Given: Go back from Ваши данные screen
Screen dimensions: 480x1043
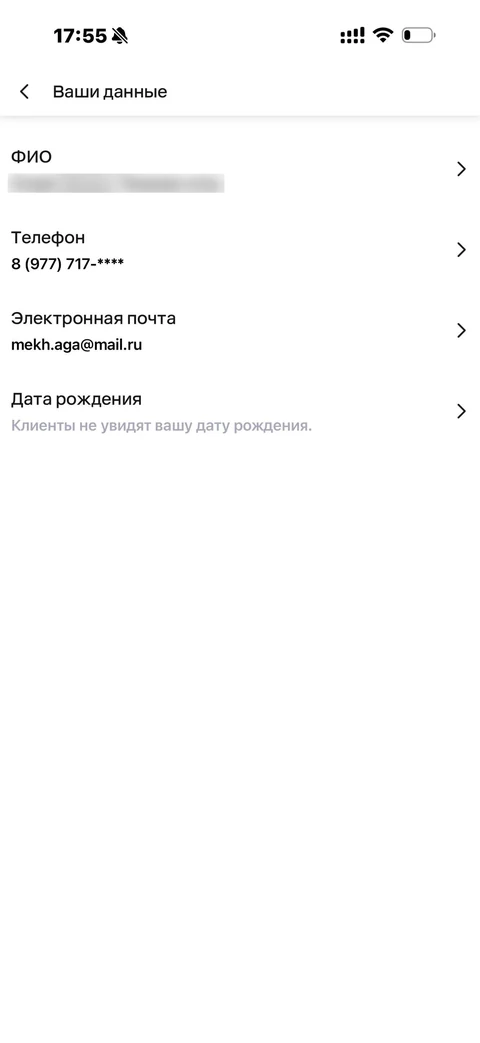Looking at the screenshot, I should click(x=25, y=92).
